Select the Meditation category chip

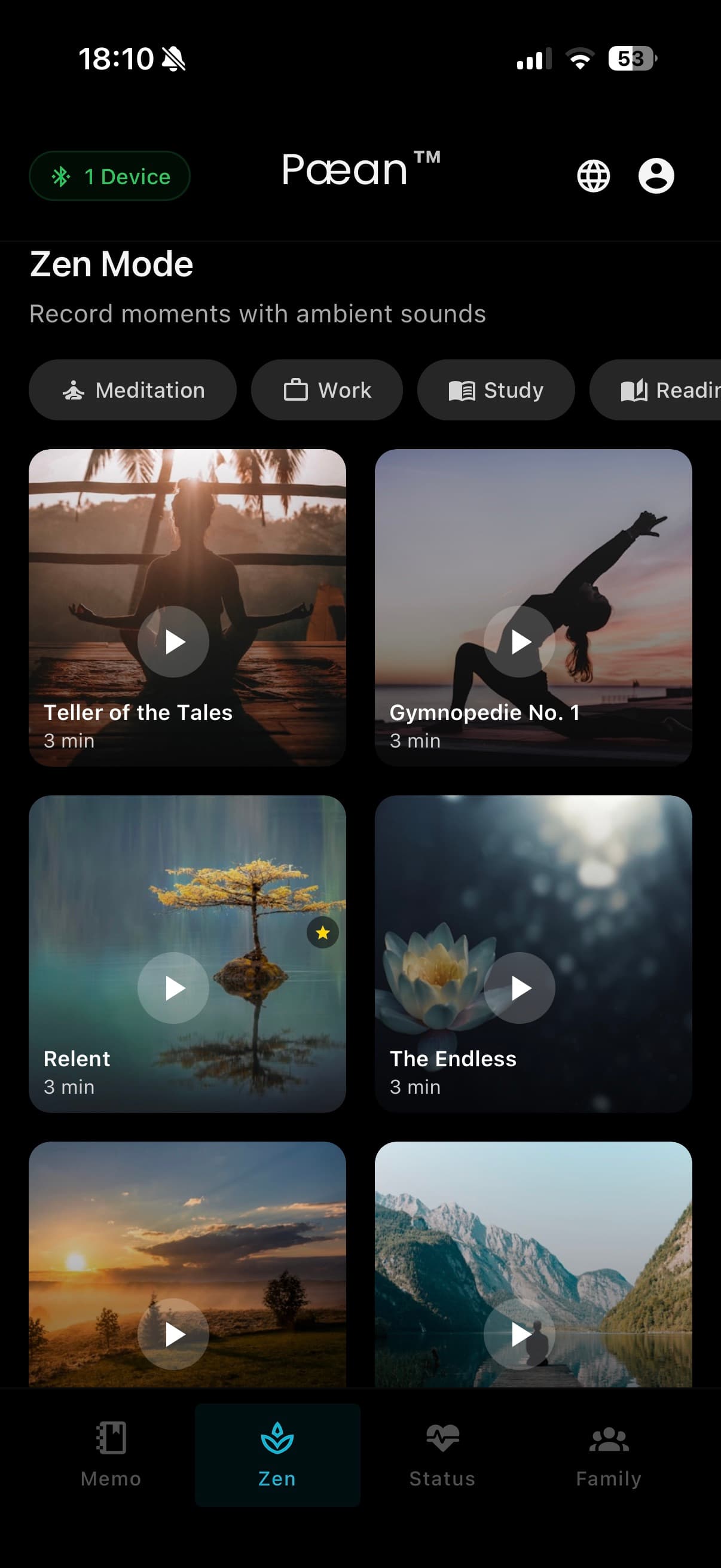tap(133, 390)
